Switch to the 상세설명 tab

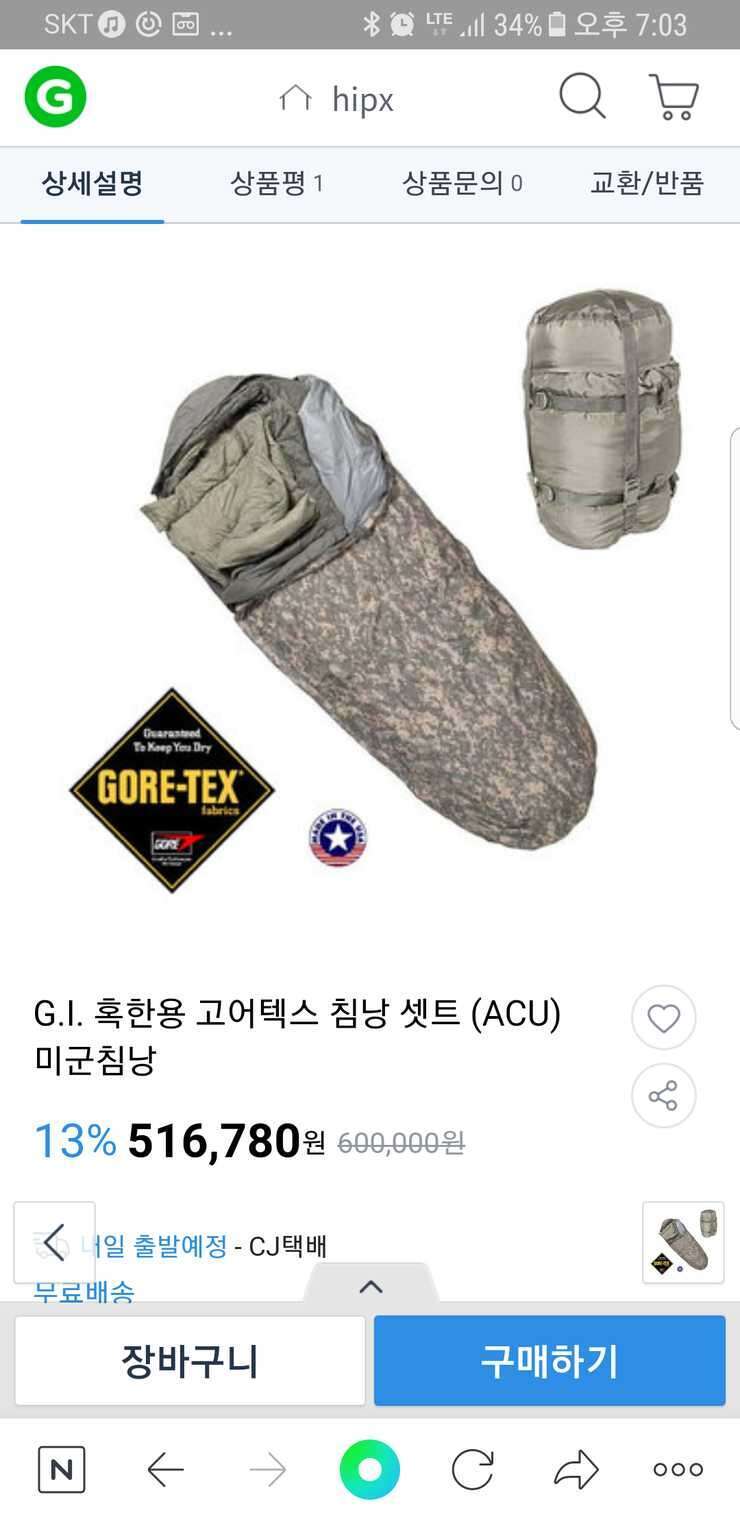92,184
